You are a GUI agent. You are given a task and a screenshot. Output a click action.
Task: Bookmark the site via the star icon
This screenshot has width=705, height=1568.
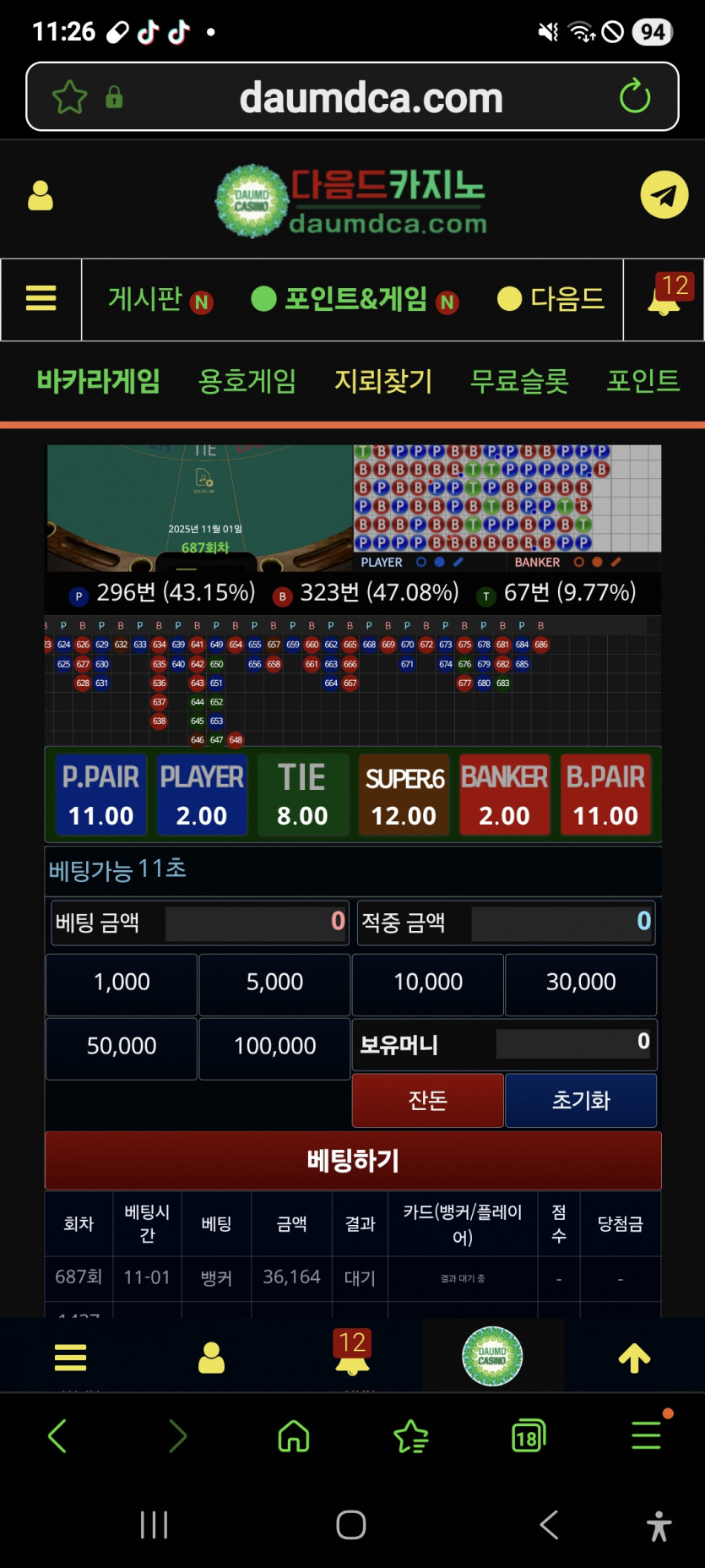[70, 96]
